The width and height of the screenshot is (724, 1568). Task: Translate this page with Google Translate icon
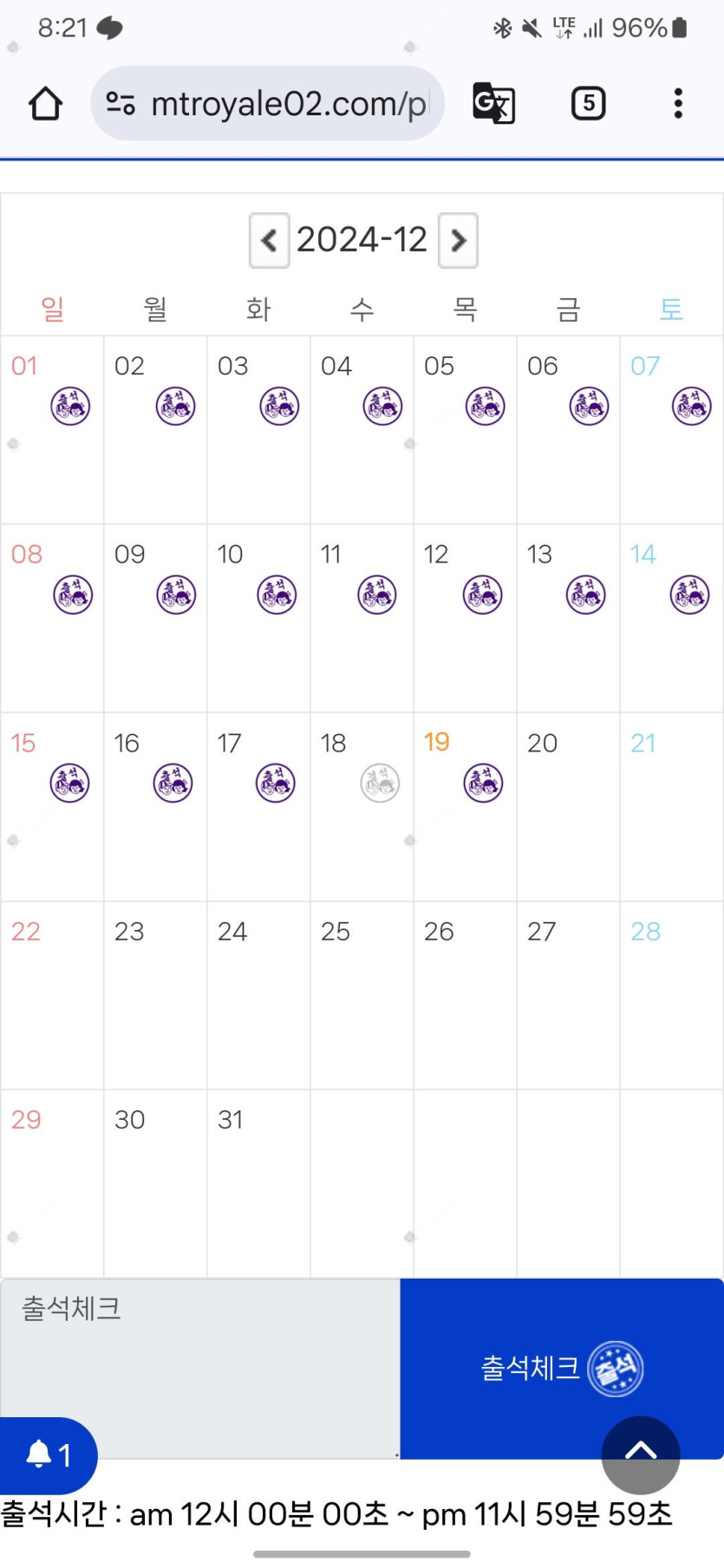click(x=493, y=104)
